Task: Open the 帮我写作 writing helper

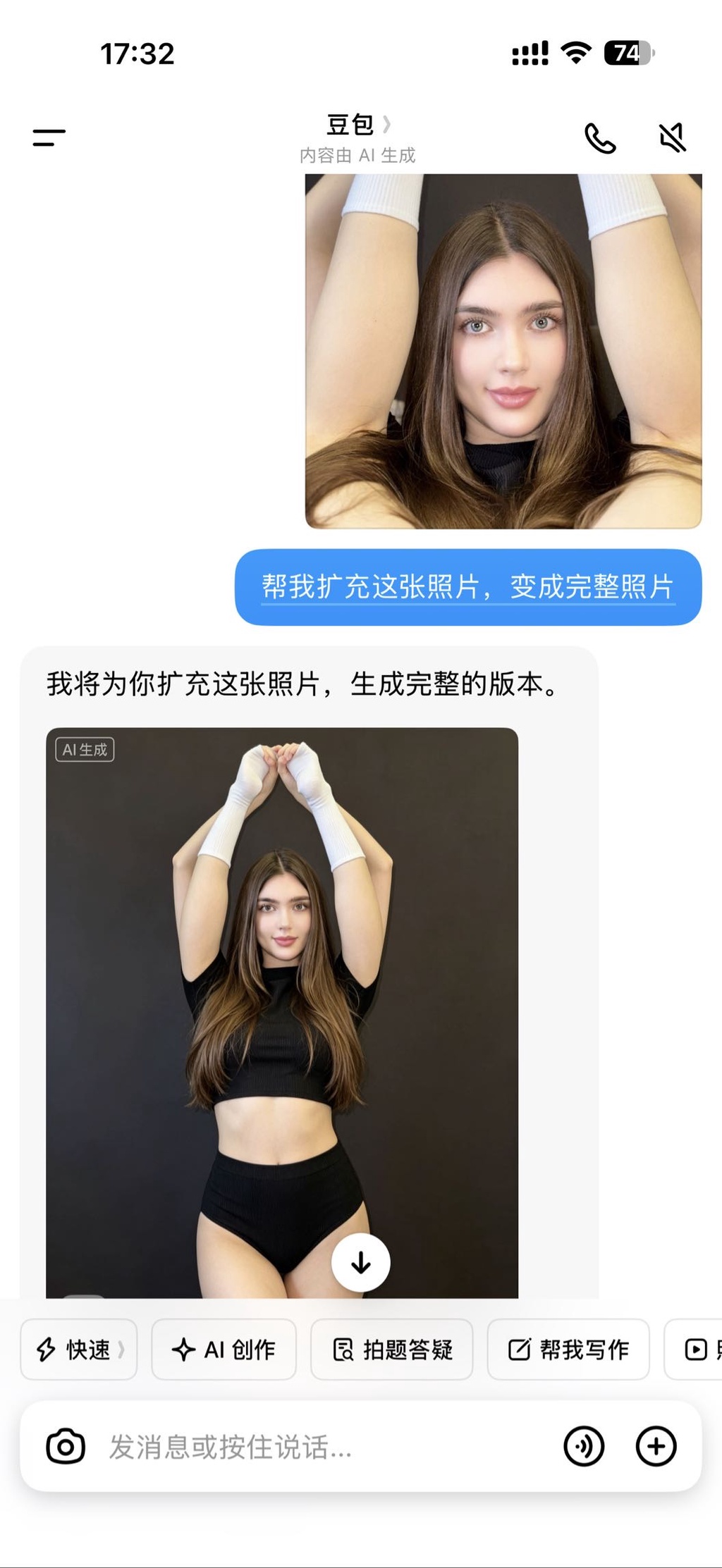Action: (568, 1350)
